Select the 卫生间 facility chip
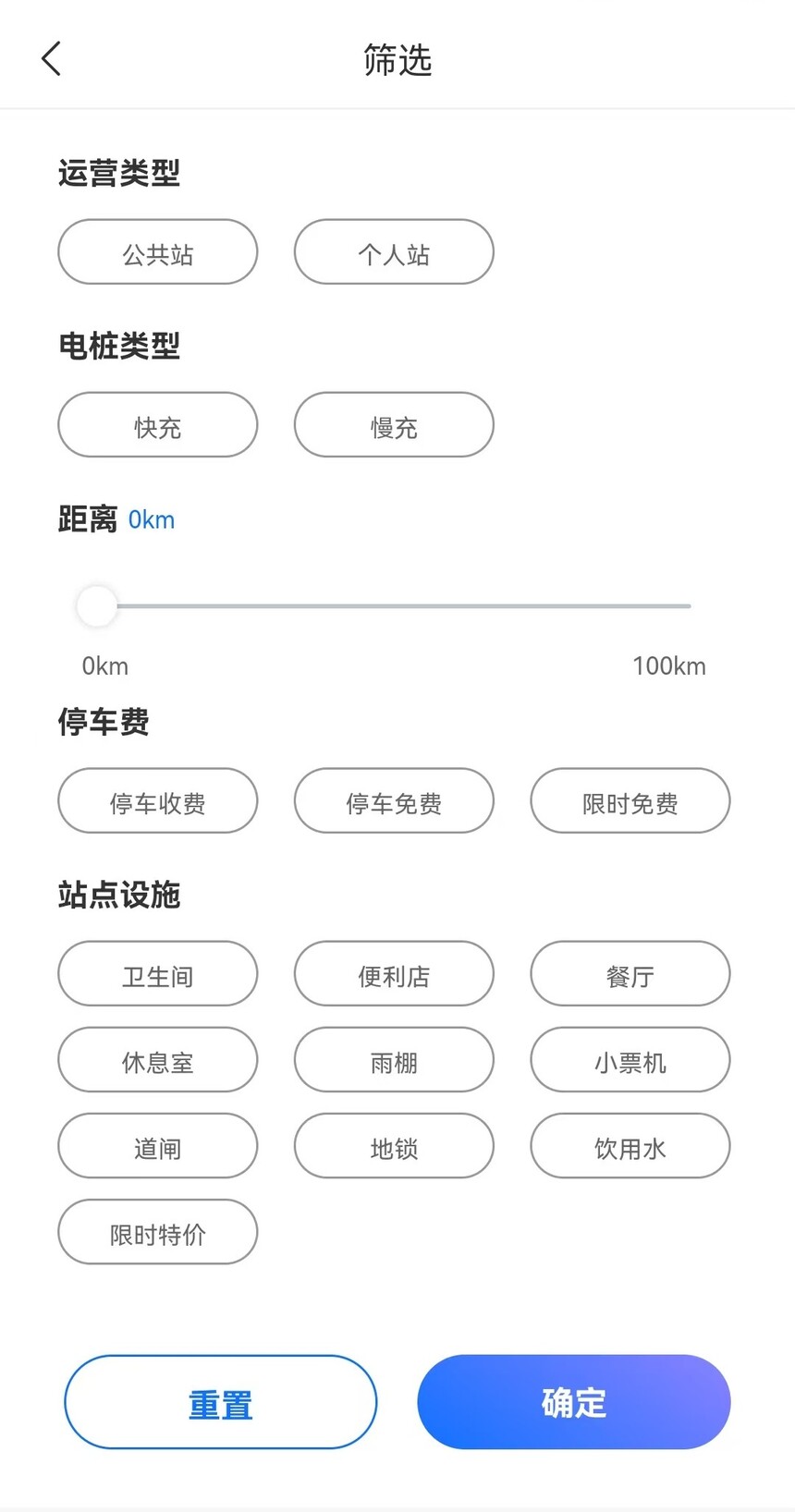The height and width of the screenshot is (1512, 795). click(157, 974)
